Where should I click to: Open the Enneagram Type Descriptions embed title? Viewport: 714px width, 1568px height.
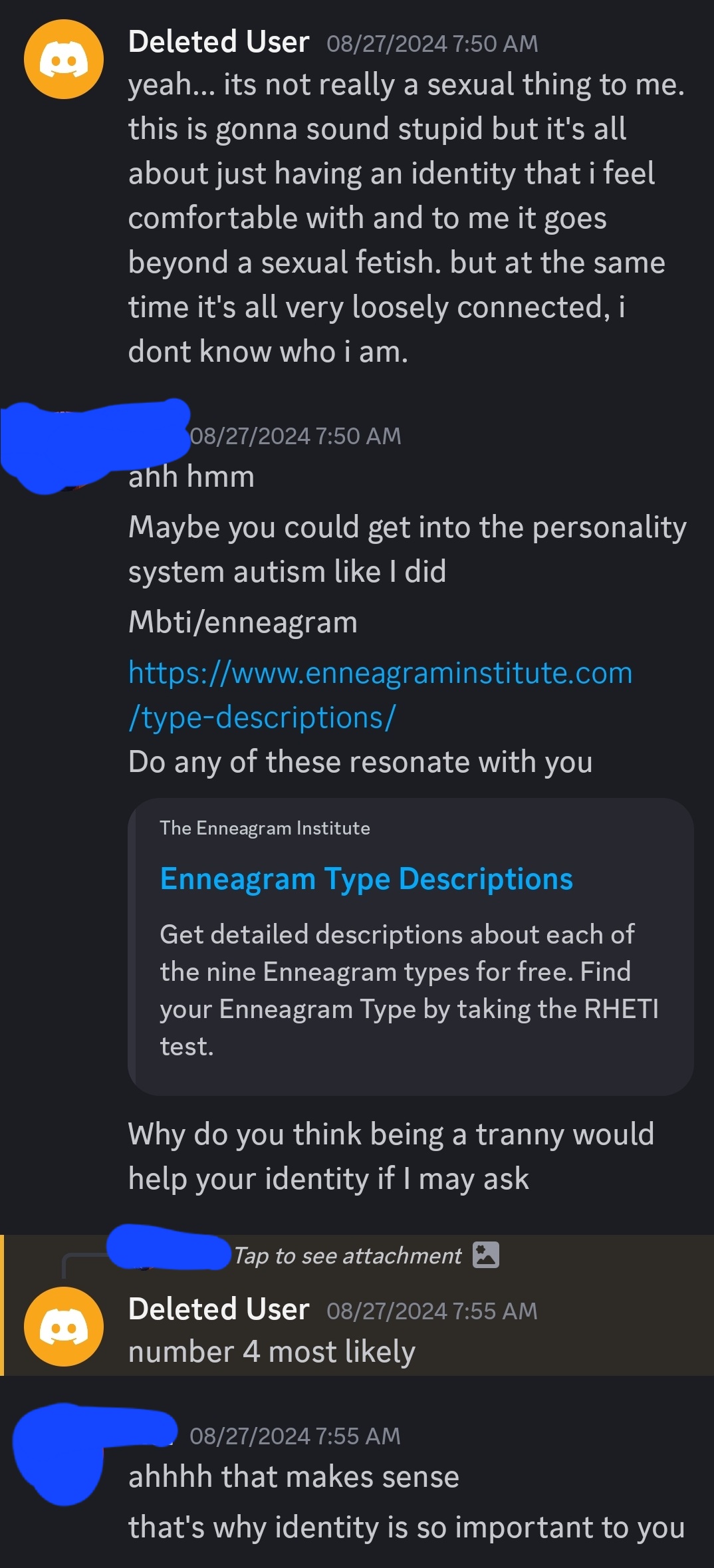tap(366, 879)
